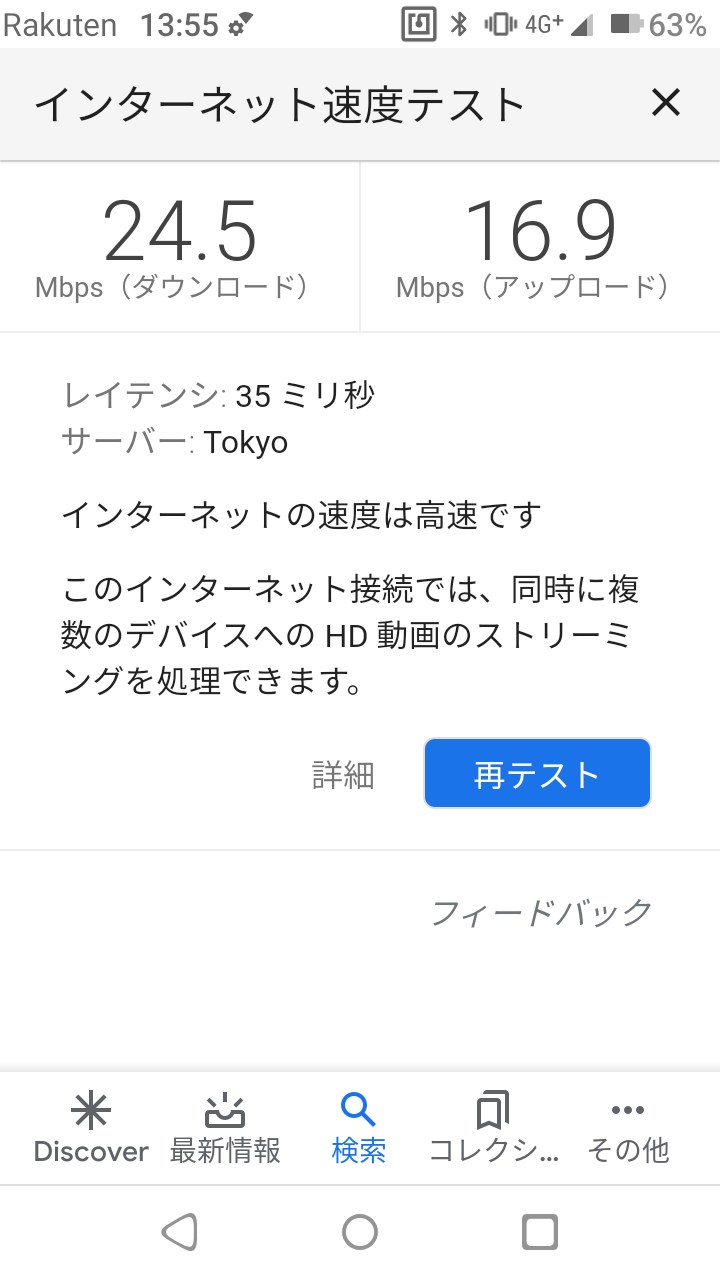The height and width of the screenshot is (1280, 720).
Task: Tap the 再テスト button to rerun test
Action: (x=537, y=774)
